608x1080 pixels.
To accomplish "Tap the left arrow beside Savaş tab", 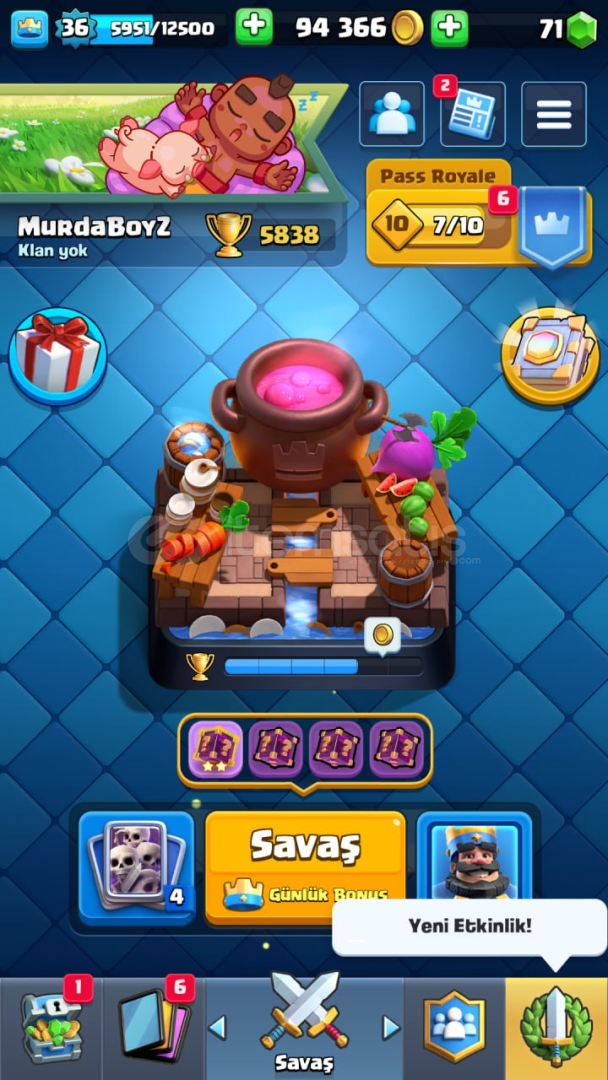I will (x=217, y=1028).
